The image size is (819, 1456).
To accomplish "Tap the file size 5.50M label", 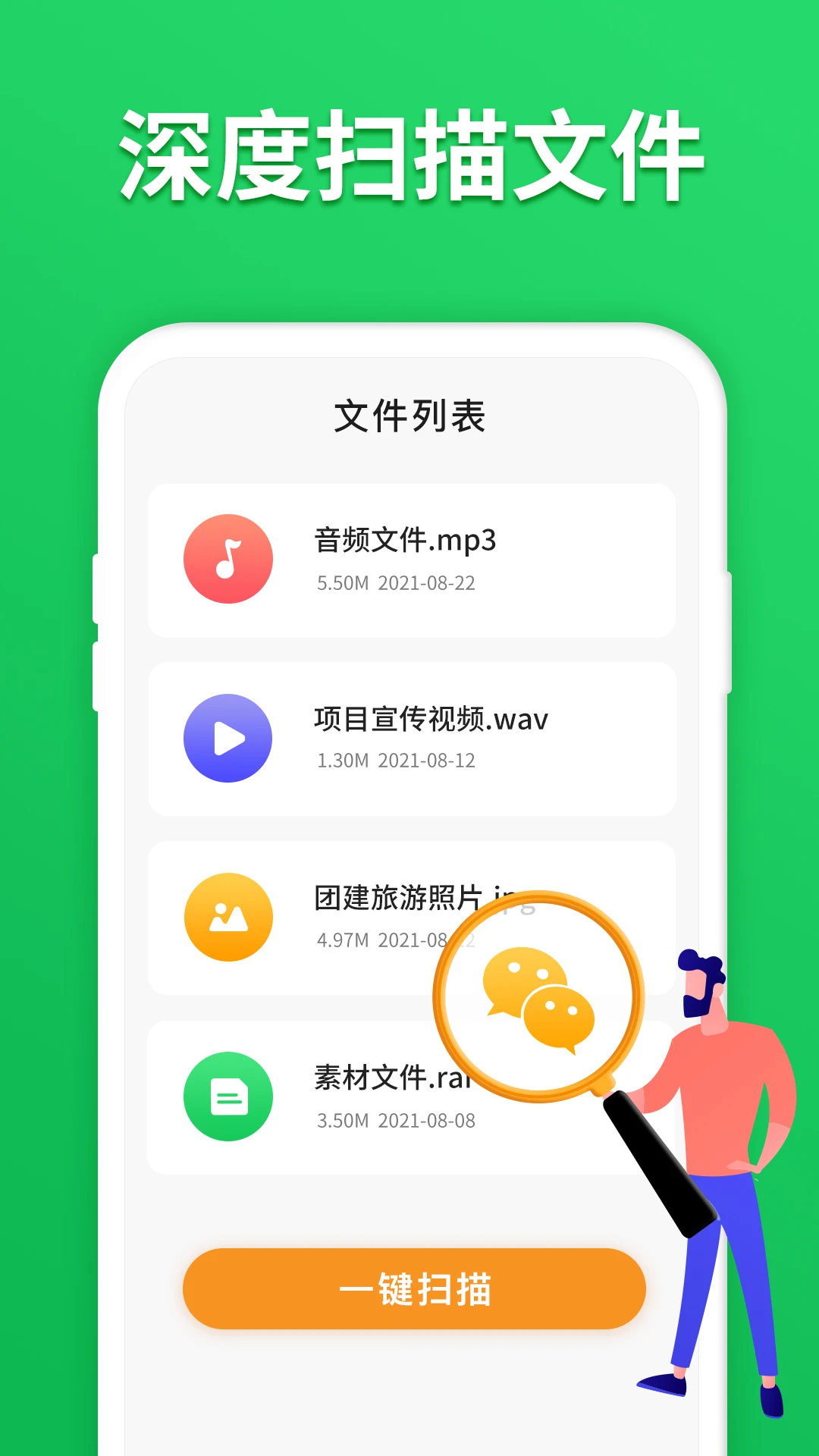I will point(340,582).
